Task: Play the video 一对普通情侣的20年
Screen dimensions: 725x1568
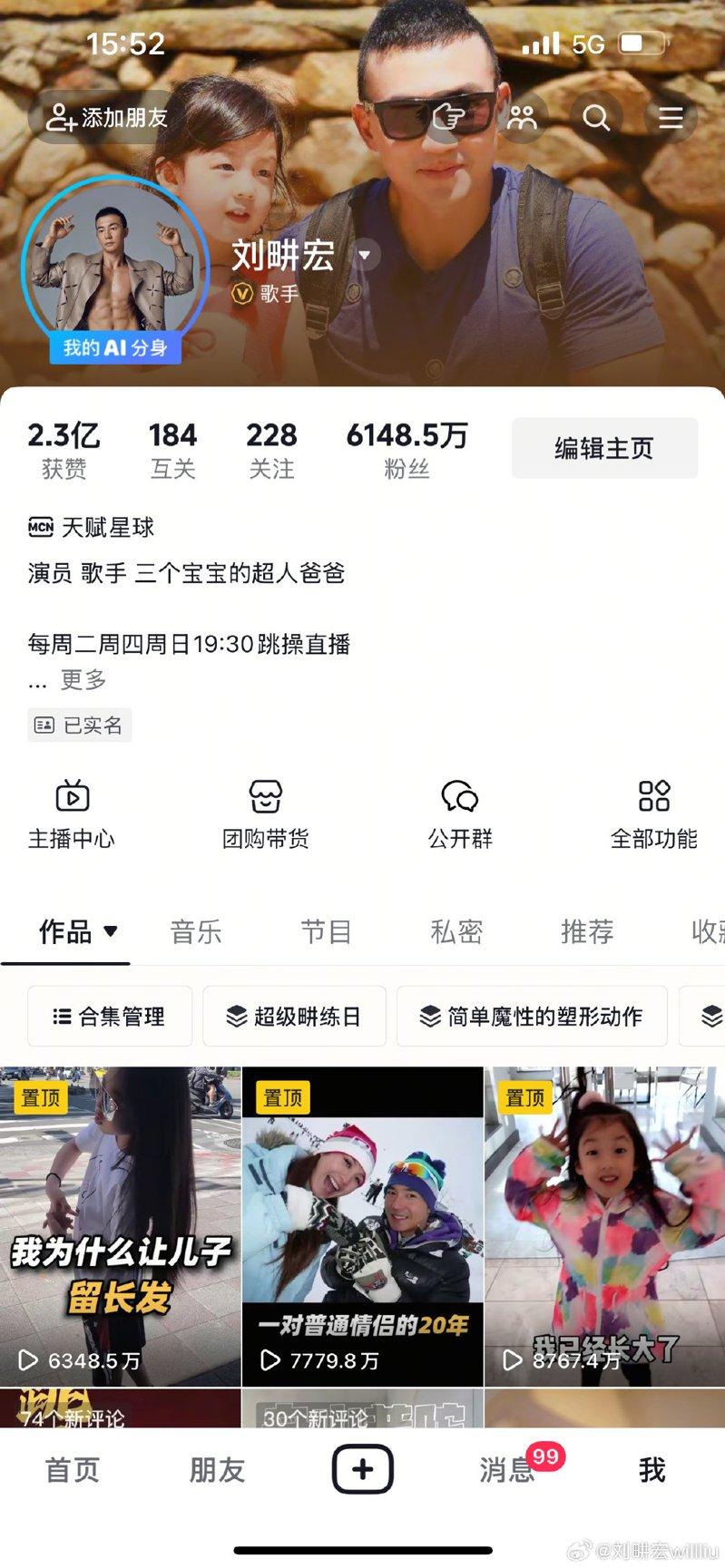Action: click(x=362, y=1226)
